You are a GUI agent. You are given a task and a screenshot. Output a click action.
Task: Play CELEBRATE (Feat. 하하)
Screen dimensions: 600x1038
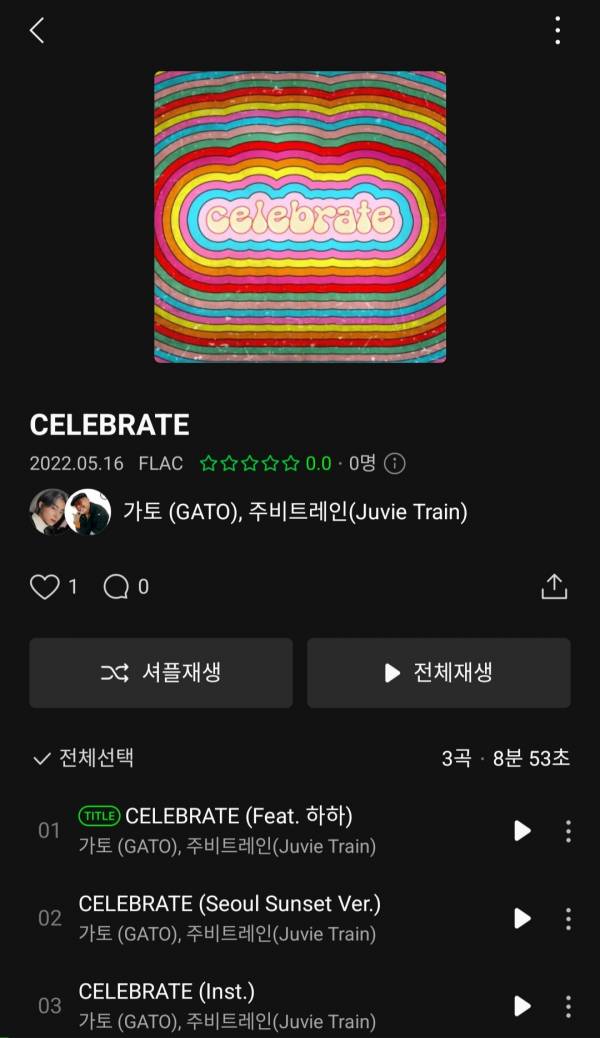pos(522,831)
